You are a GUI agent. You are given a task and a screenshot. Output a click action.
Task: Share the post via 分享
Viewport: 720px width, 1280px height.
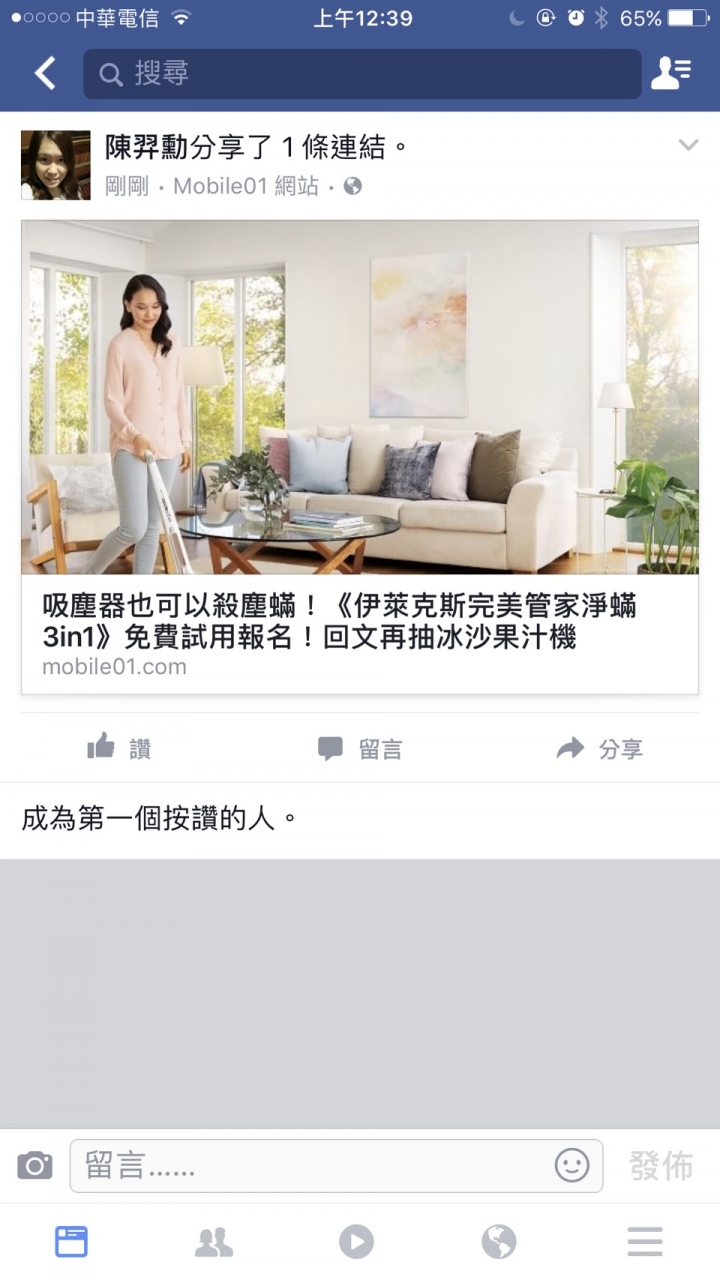(x=600, y=748)
